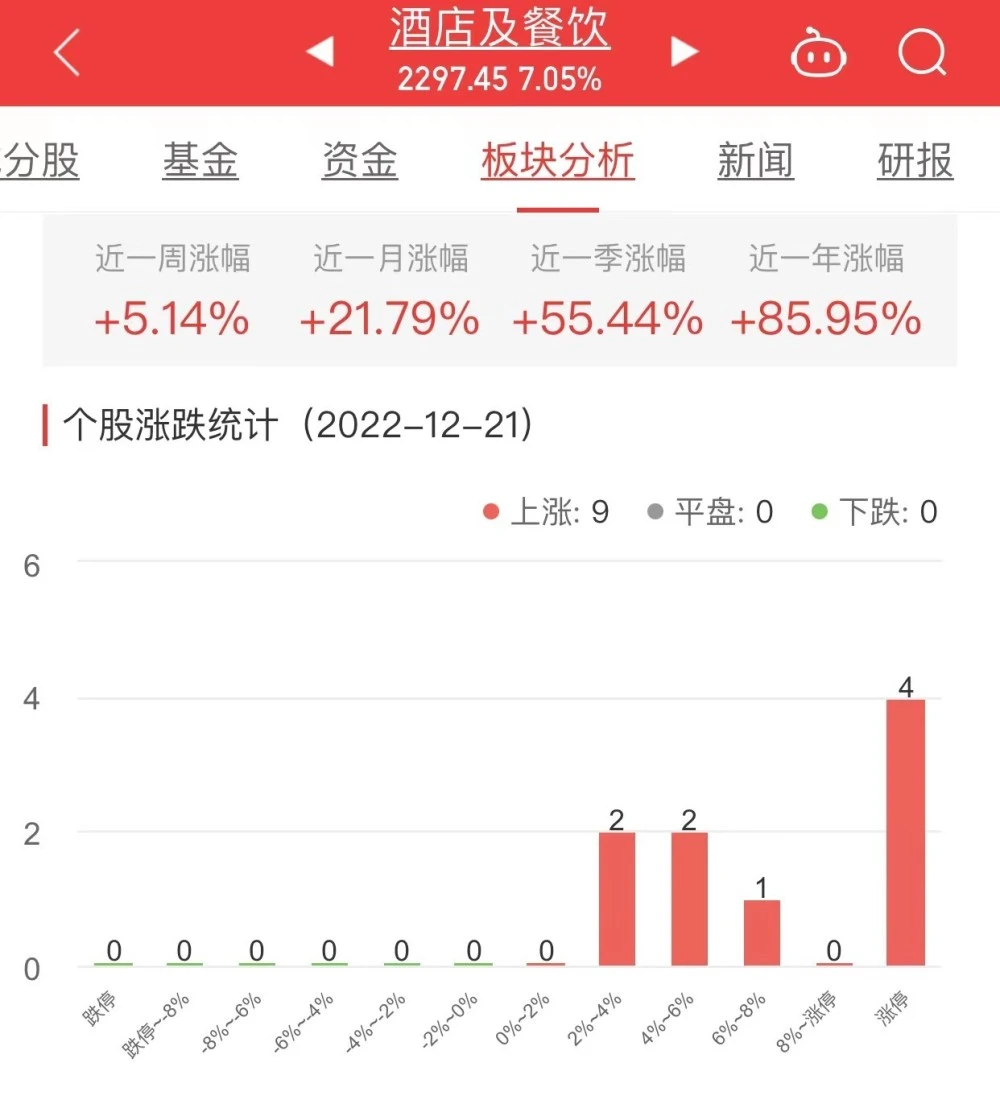The height and width of the screenshot is (1100, 1000).
Task: Switch to the previous sector
Action: pos(320,51)
